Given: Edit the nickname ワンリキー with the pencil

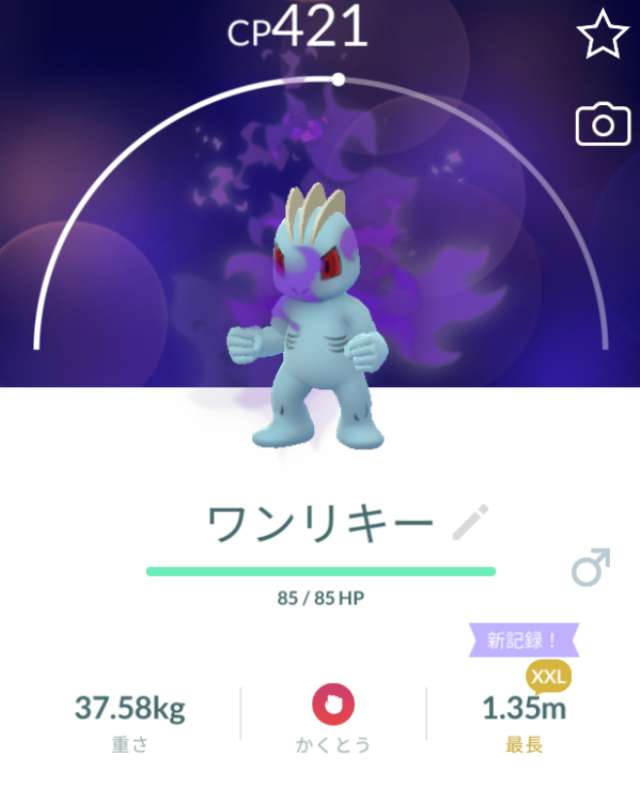Looking at the screenshot, I should [470, 523].
